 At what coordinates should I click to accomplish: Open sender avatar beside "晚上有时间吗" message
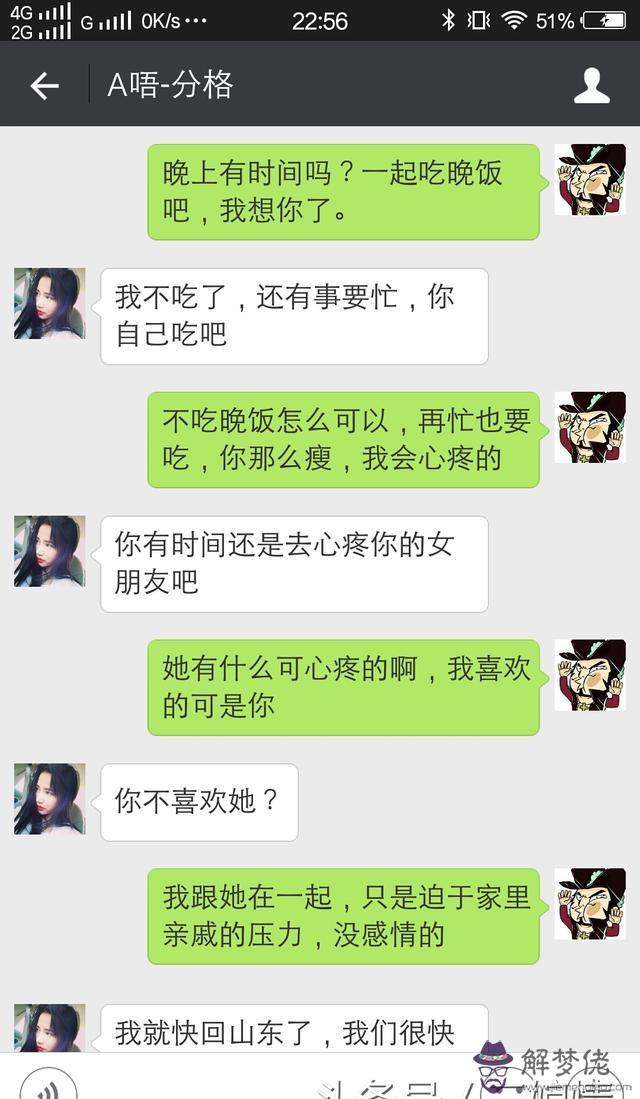pos(590,179)
